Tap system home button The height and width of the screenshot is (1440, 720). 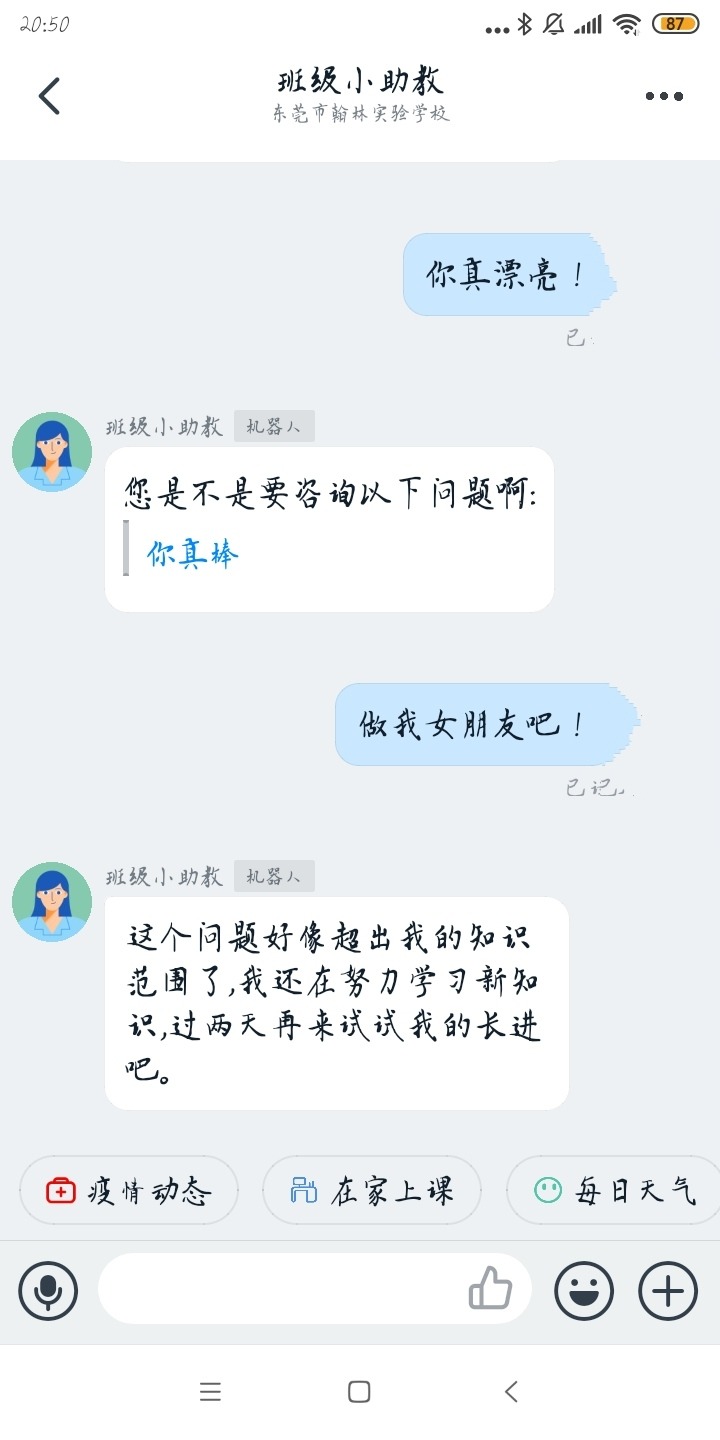pos(359,1391)
